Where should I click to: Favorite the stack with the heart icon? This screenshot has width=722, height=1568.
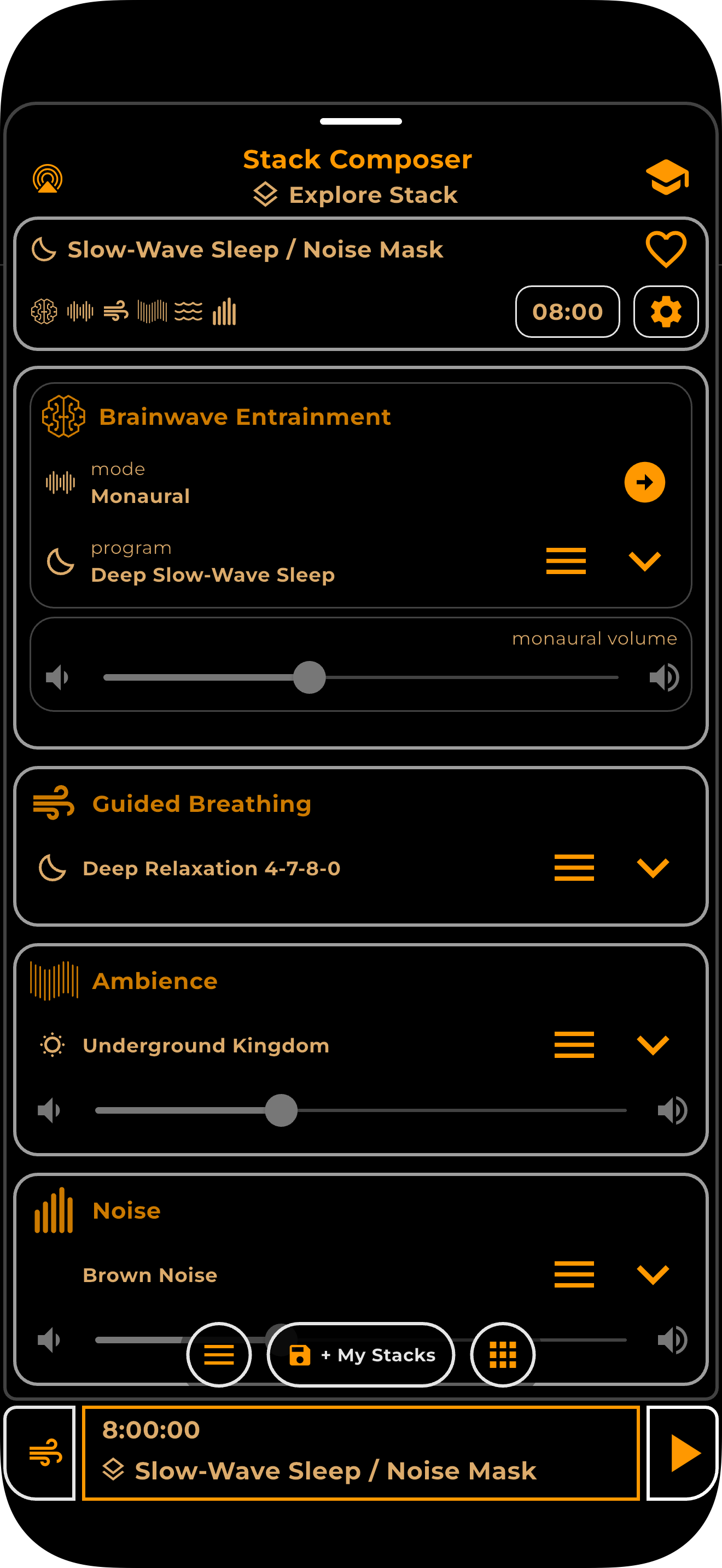[665, 248]
